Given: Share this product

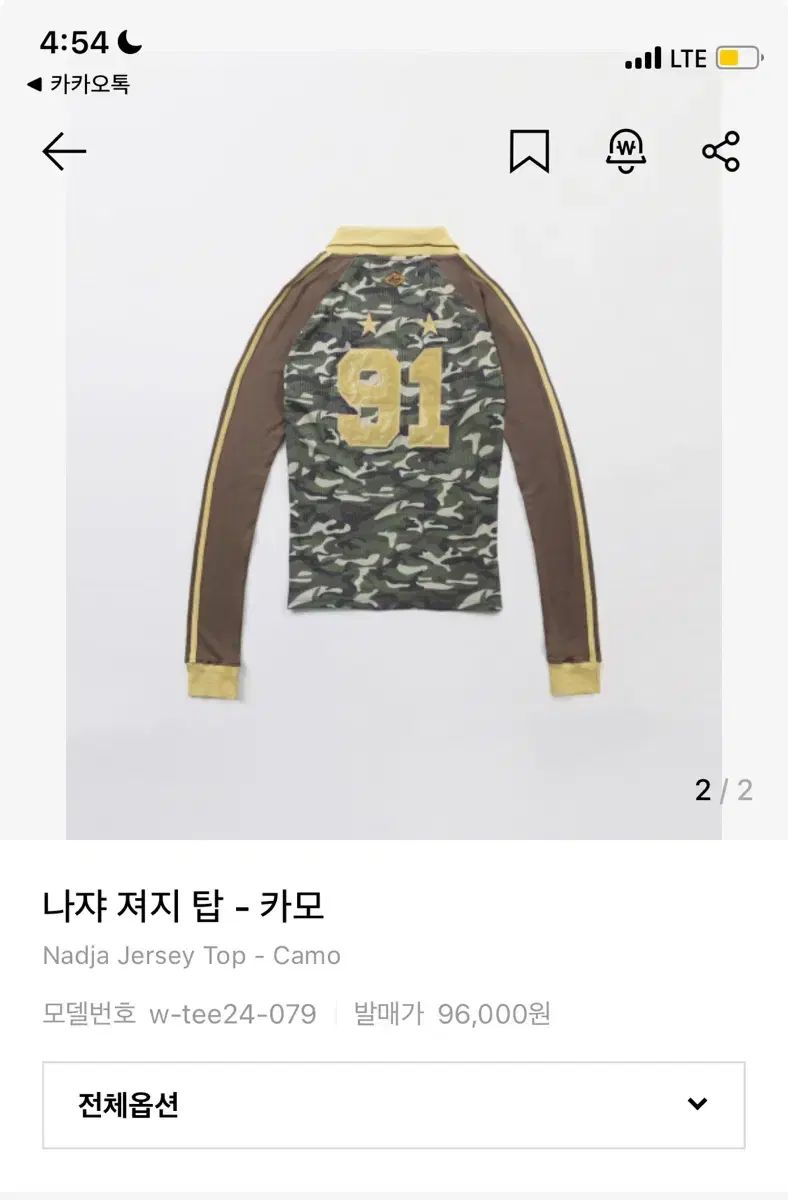Looking at the screenshot, I should coord(720,152).
